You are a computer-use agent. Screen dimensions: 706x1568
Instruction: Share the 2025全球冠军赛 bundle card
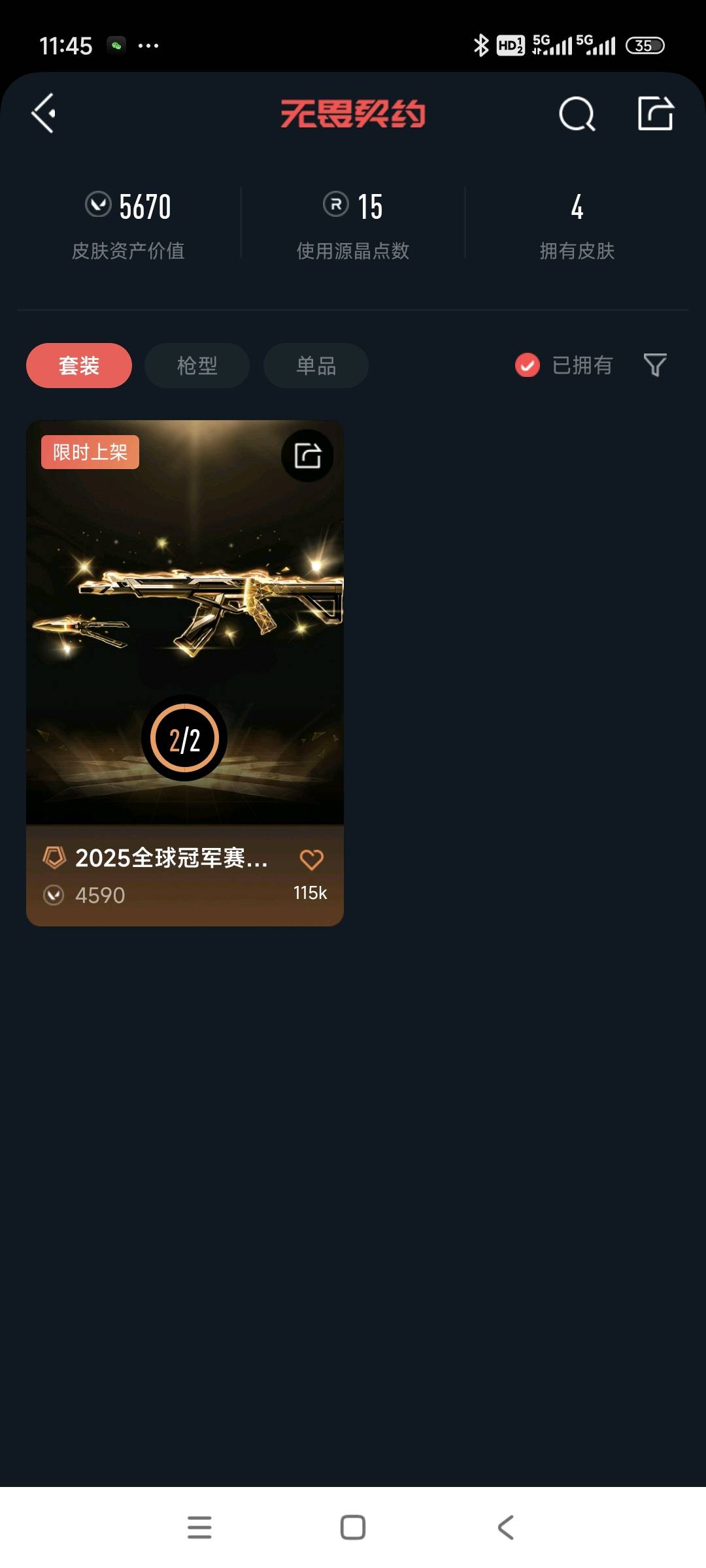307,455
